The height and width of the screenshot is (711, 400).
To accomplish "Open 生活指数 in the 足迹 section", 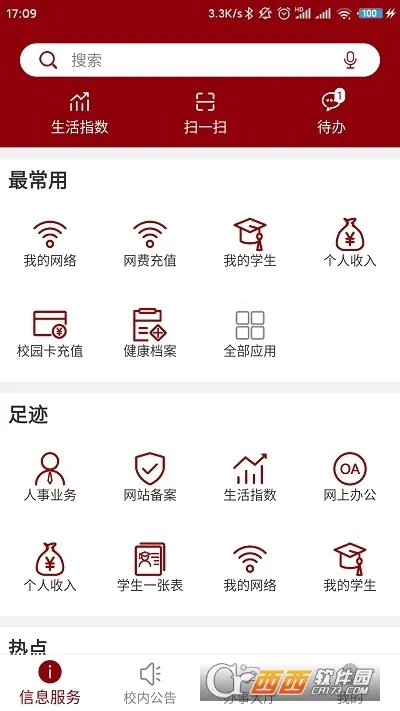I will [x=250, y=477].
